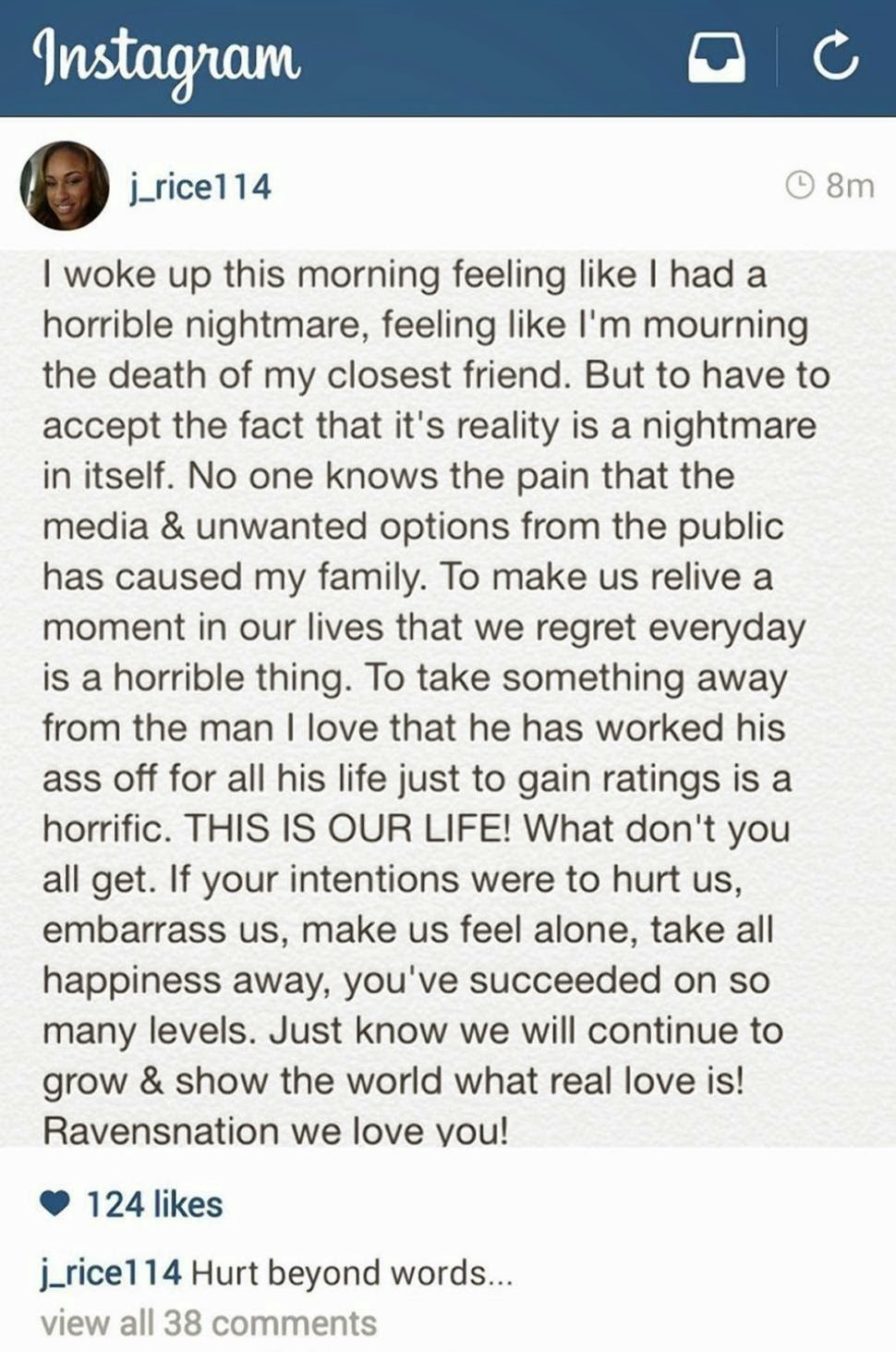View who liked via 124 likes
The image size is (896, 1352).
click(154, 1204)
